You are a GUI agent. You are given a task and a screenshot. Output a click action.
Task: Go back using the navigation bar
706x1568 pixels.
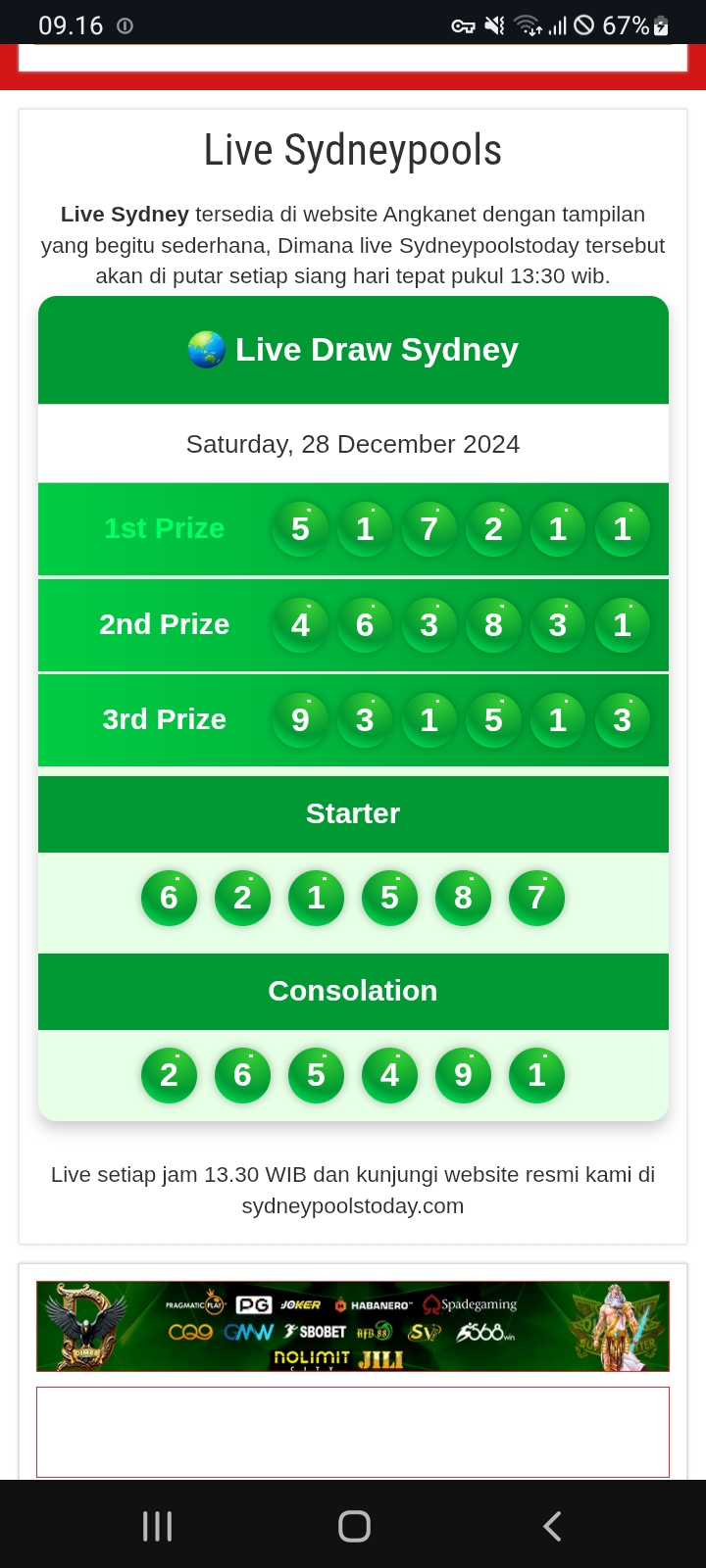[552, 1526]
